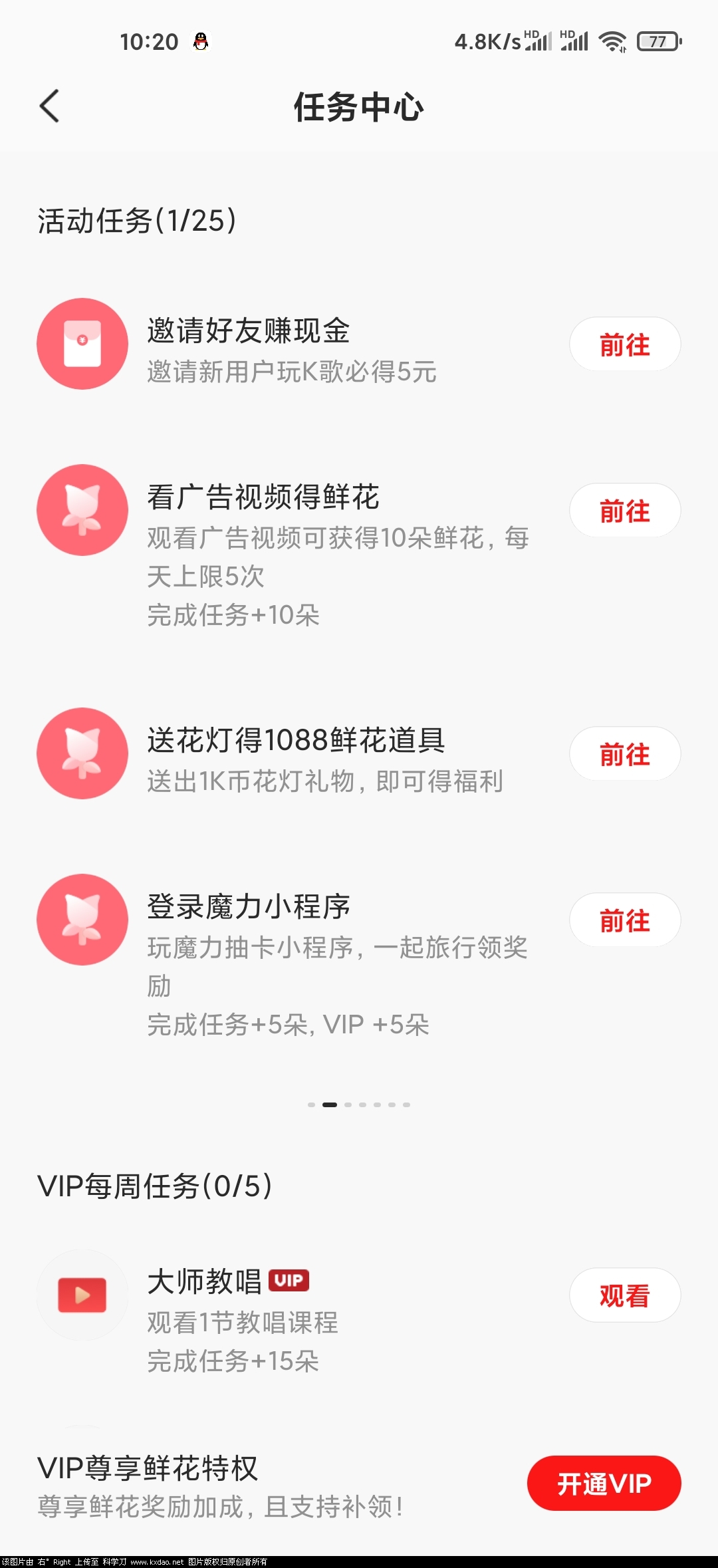Click 前往 for 邀请好友赚现金
Image resolution: width=718 pixels, height=1568 pixels.
tap(624, 344)
